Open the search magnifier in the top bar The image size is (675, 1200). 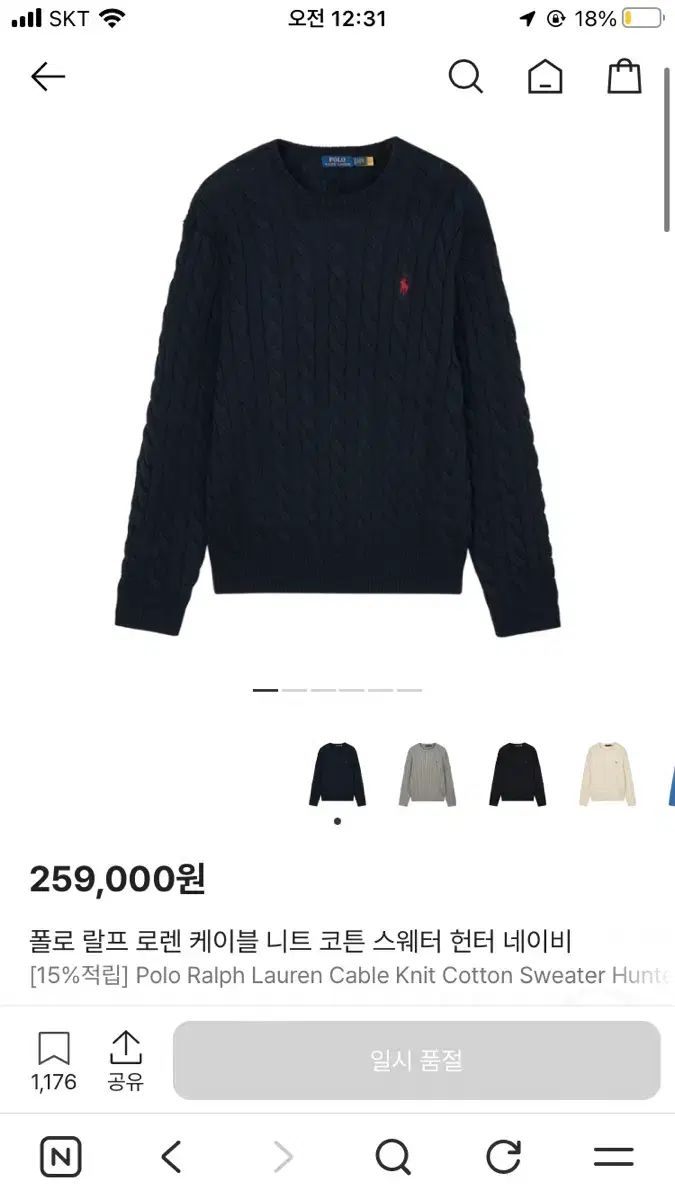(x=465, y=76)
